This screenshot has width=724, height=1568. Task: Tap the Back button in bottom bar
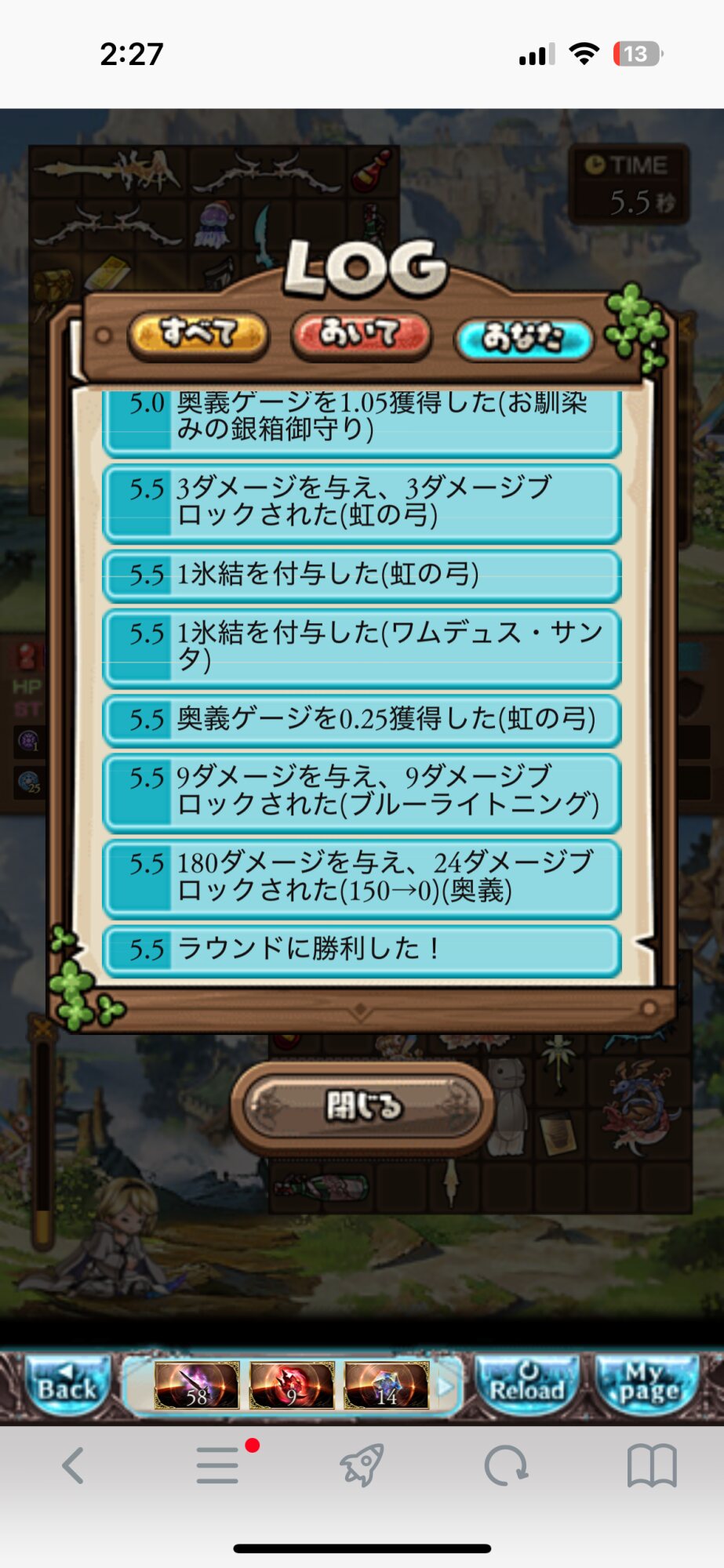67,1387
